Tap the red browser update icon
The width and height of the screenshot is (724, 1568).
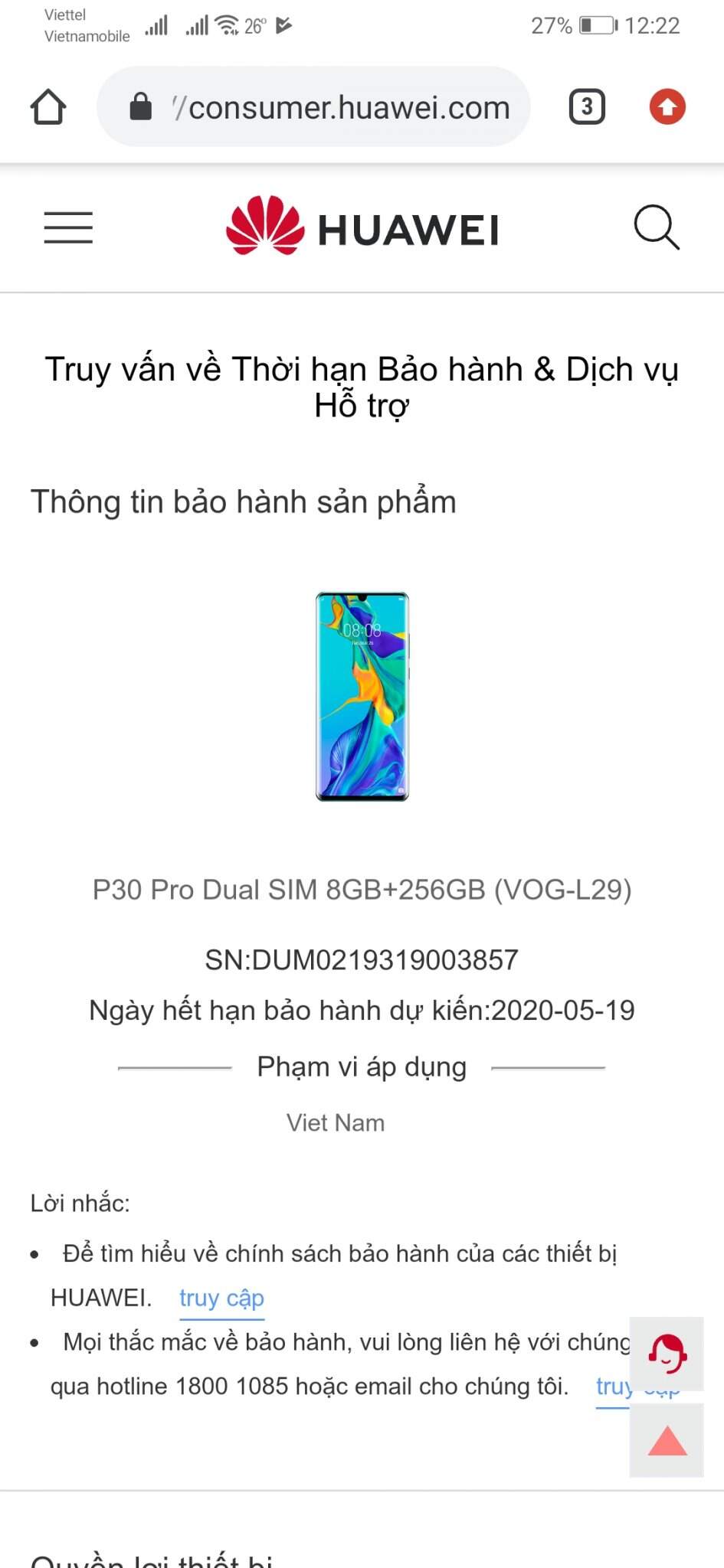coord(667,107)
